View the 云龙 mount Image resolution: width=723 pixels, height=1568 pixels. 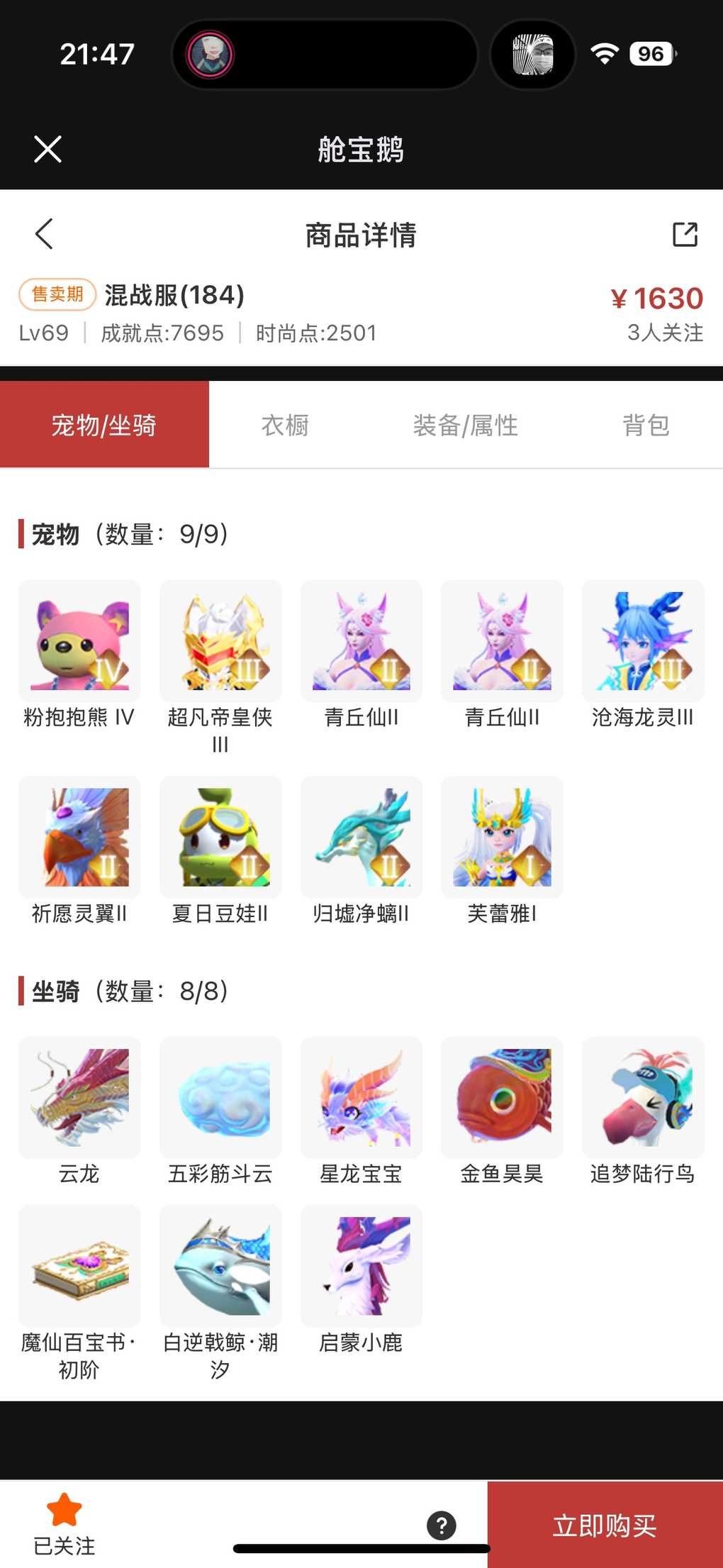(79, 1098)
